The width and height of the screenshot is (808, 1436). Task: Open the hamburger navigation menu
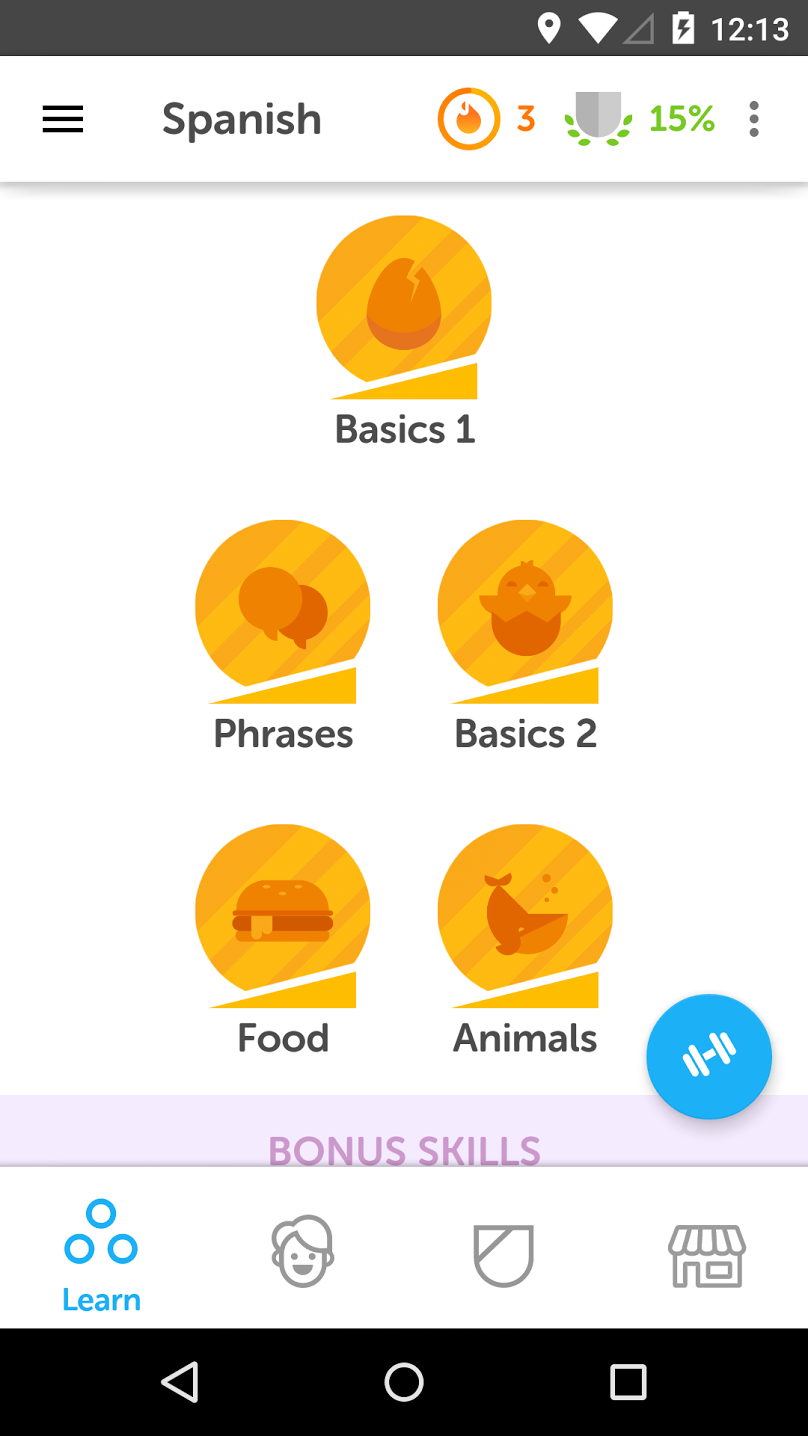tap(62, 120)
